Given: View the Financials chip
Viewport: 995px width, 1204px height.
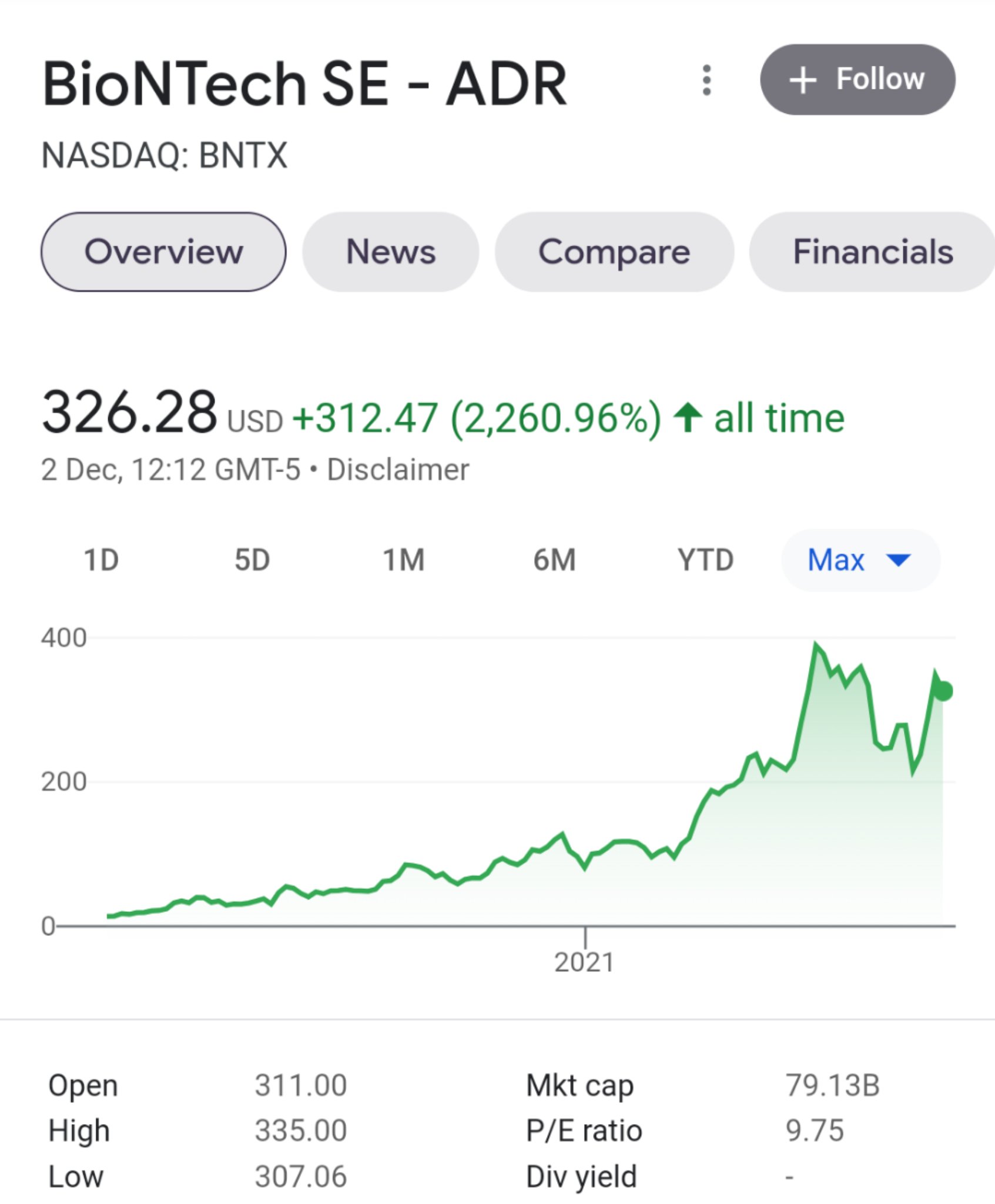Looking at the screenshot, I should (x=872, y=252).
